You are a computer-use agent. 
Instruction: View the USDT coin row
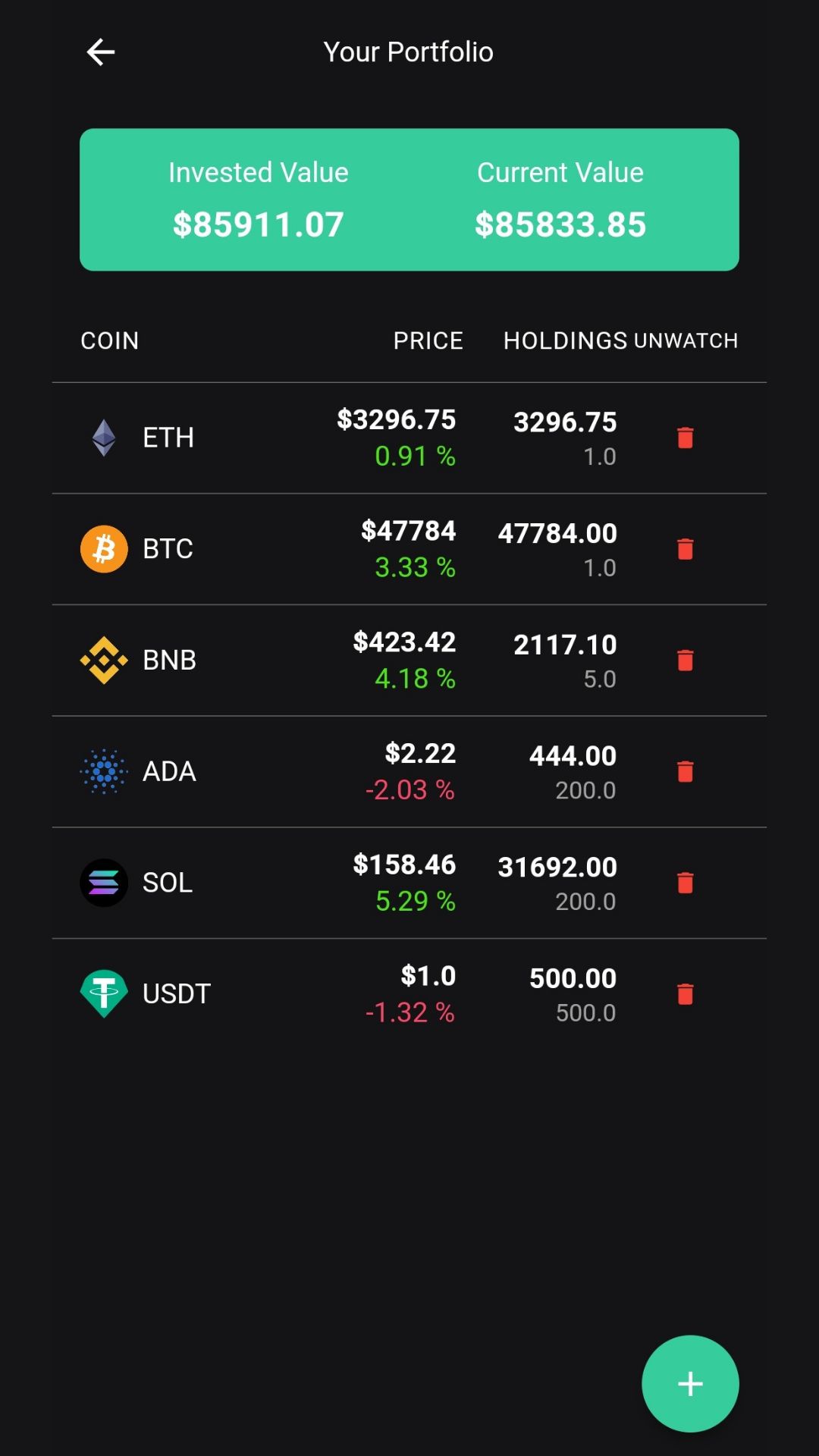[x=409, y=994]
